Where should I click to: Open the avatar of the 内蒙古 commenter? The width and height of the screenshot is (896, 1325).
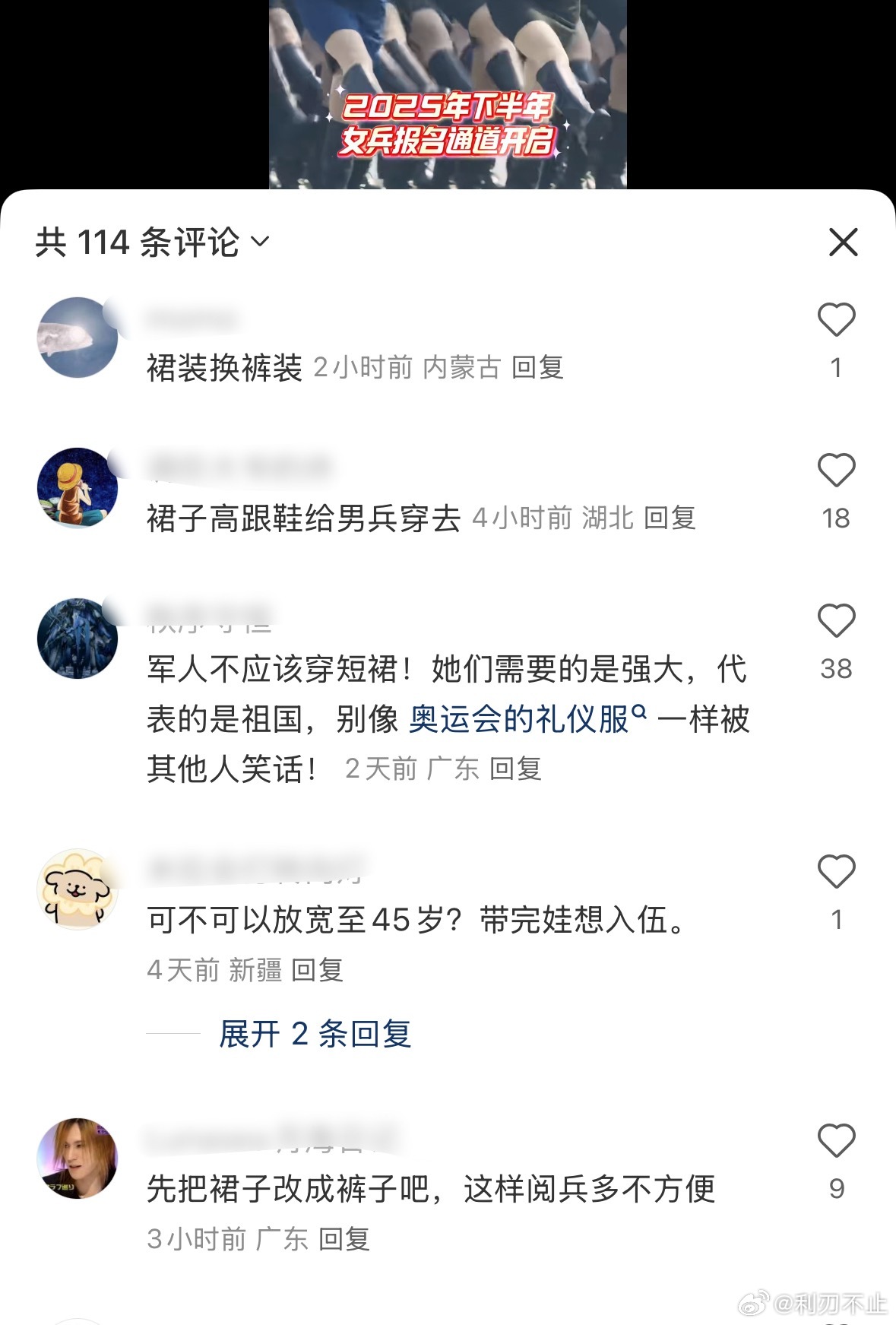[77, 338]
